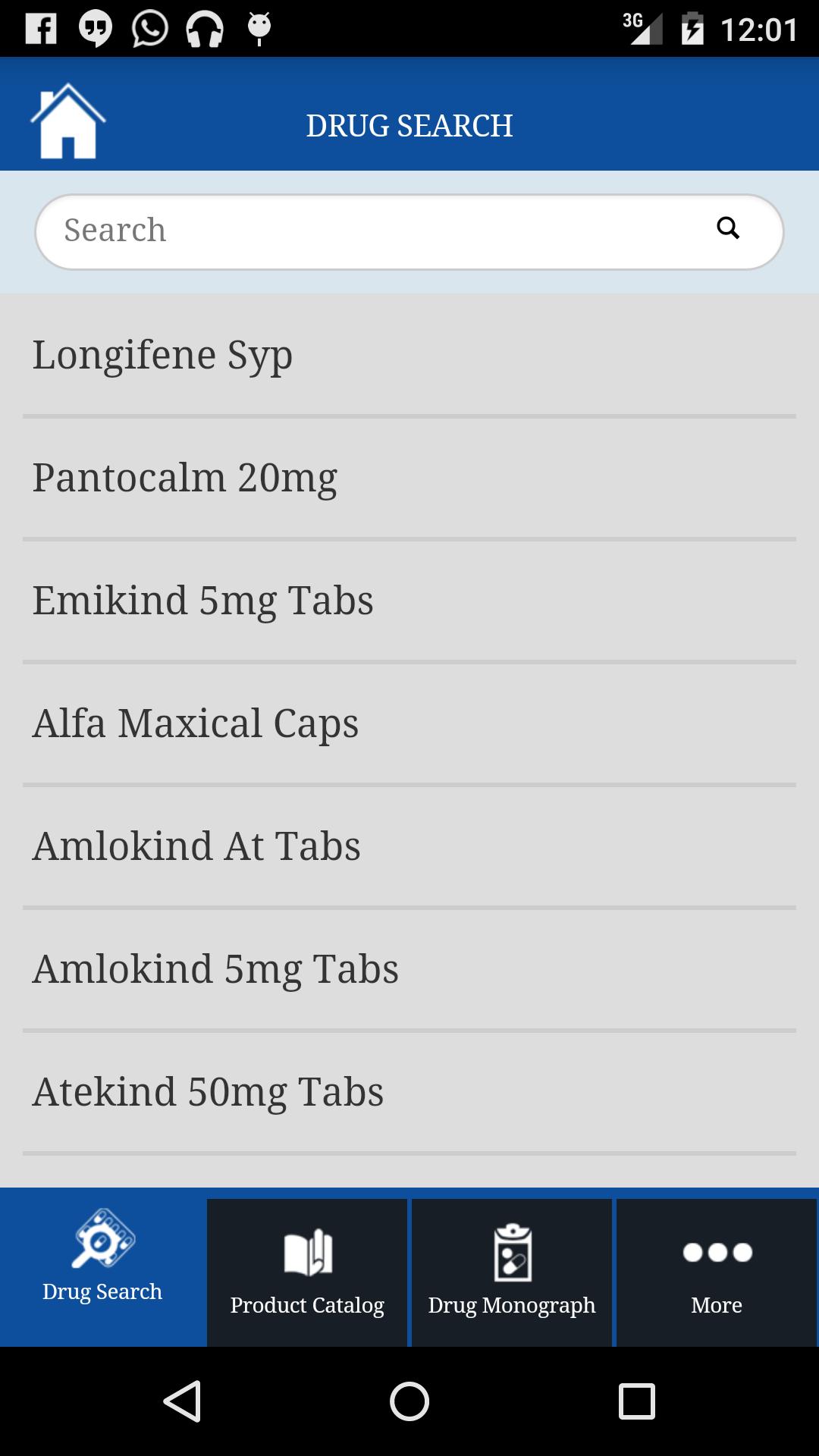Tap the magnifying glass search icon
This screenshot has height=1456, width=819.
(x=728, y=228)
